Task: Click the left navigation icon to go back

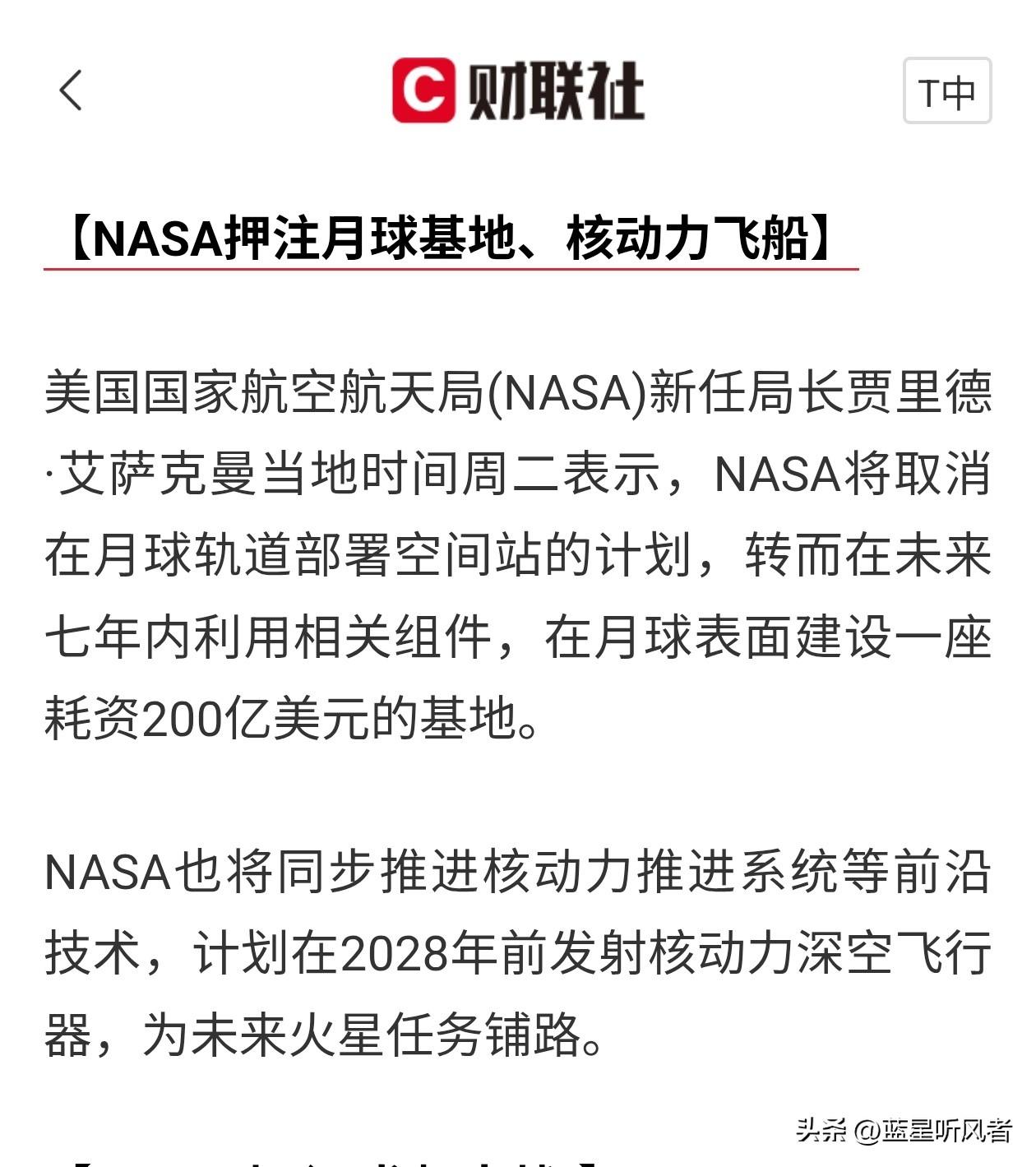Action: point(72,90)
